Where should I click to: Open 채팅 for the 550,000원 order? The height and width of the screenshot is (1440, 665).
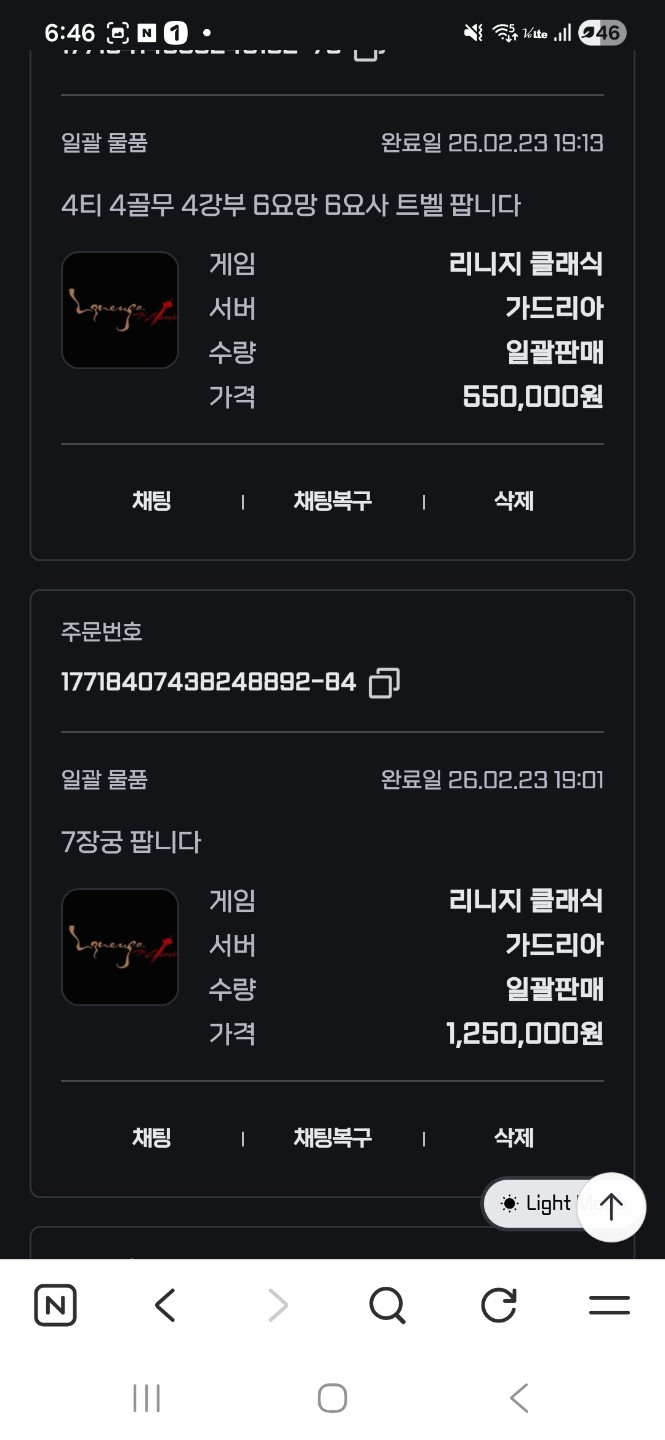(x=152, y=501)
